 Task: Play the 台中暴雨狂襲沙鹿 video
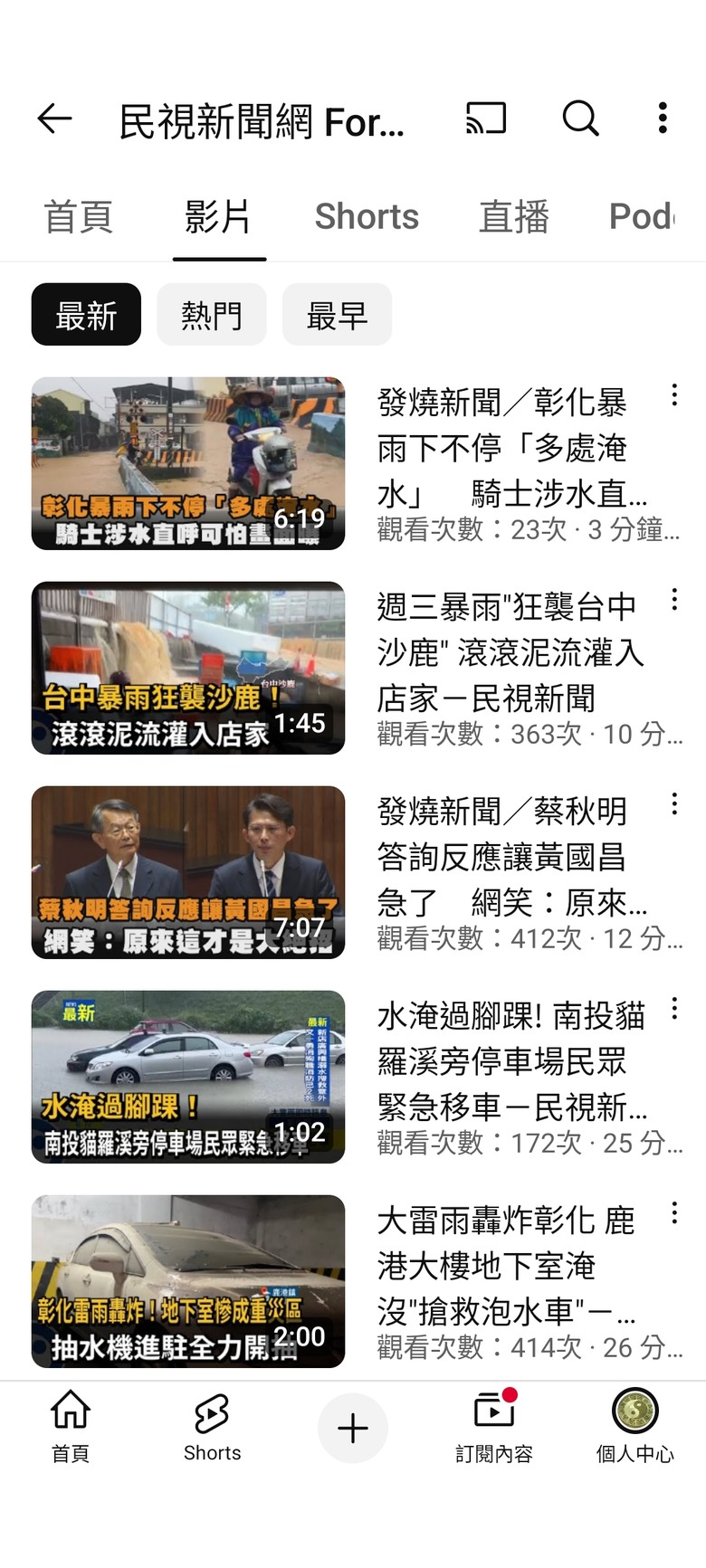pyautogui.click(x=188, y=668)
